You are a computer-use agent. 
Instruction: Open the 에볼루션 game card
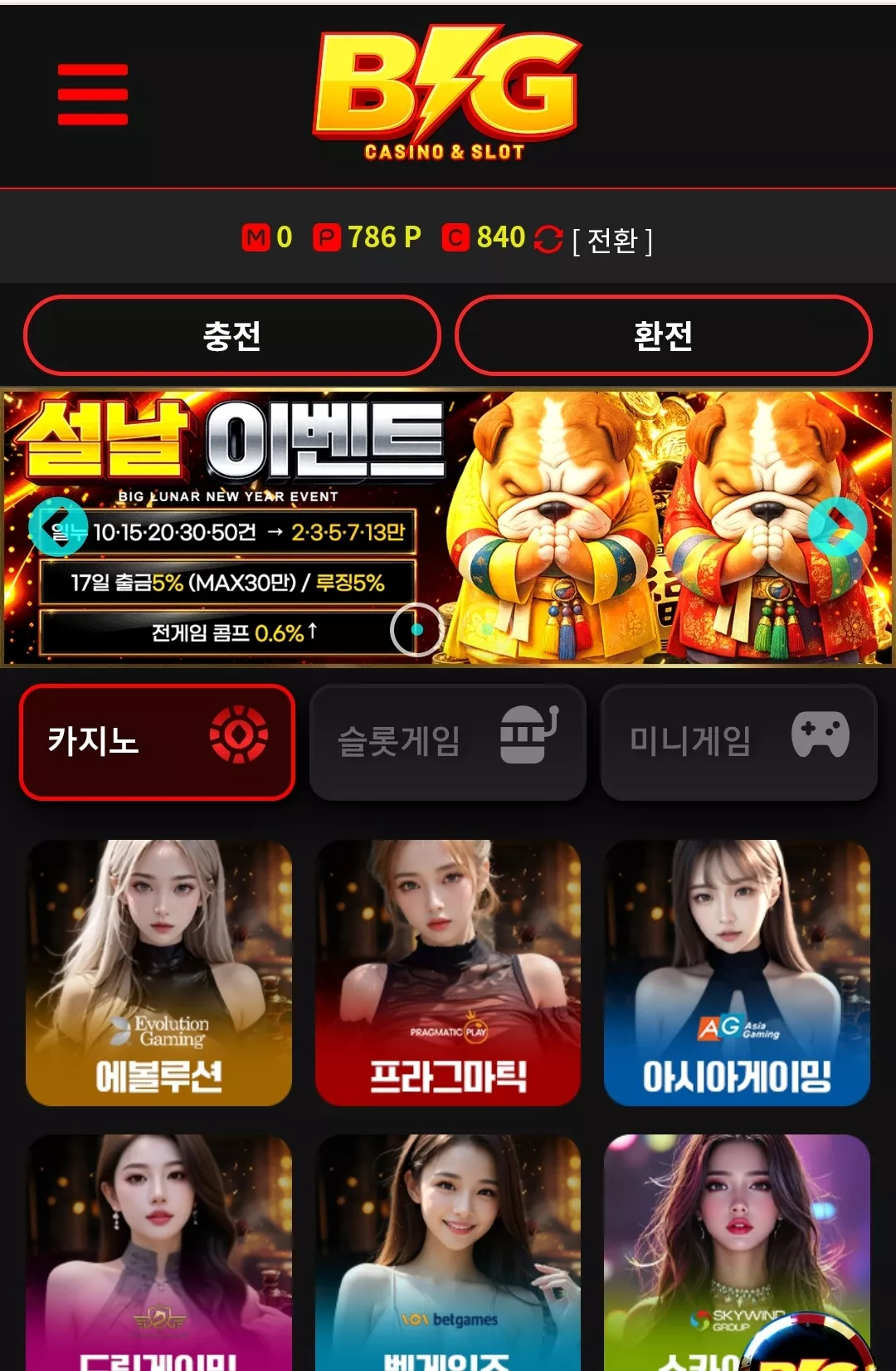pyautogui.click(x=159, y=973)
